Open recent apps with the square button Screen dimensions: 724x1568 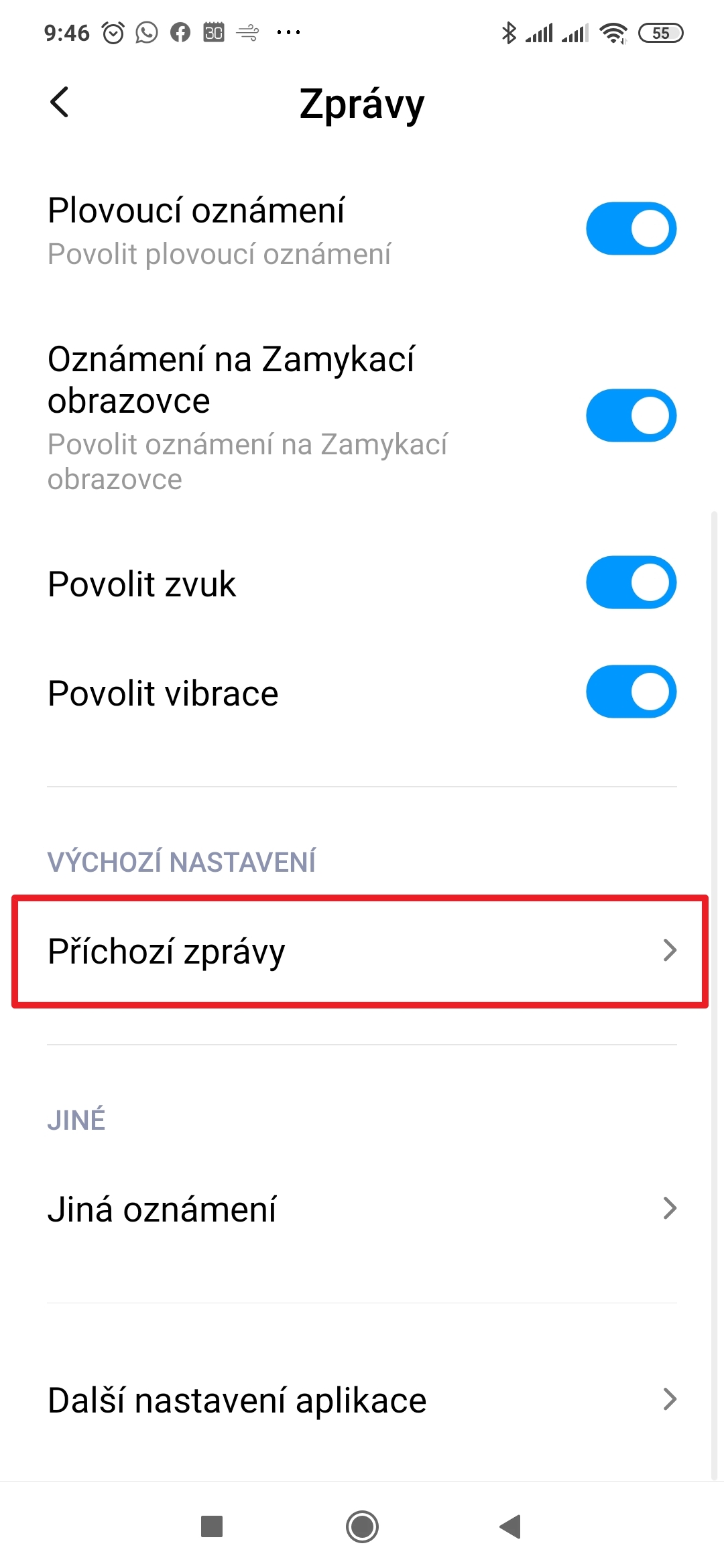point(212,1527)
